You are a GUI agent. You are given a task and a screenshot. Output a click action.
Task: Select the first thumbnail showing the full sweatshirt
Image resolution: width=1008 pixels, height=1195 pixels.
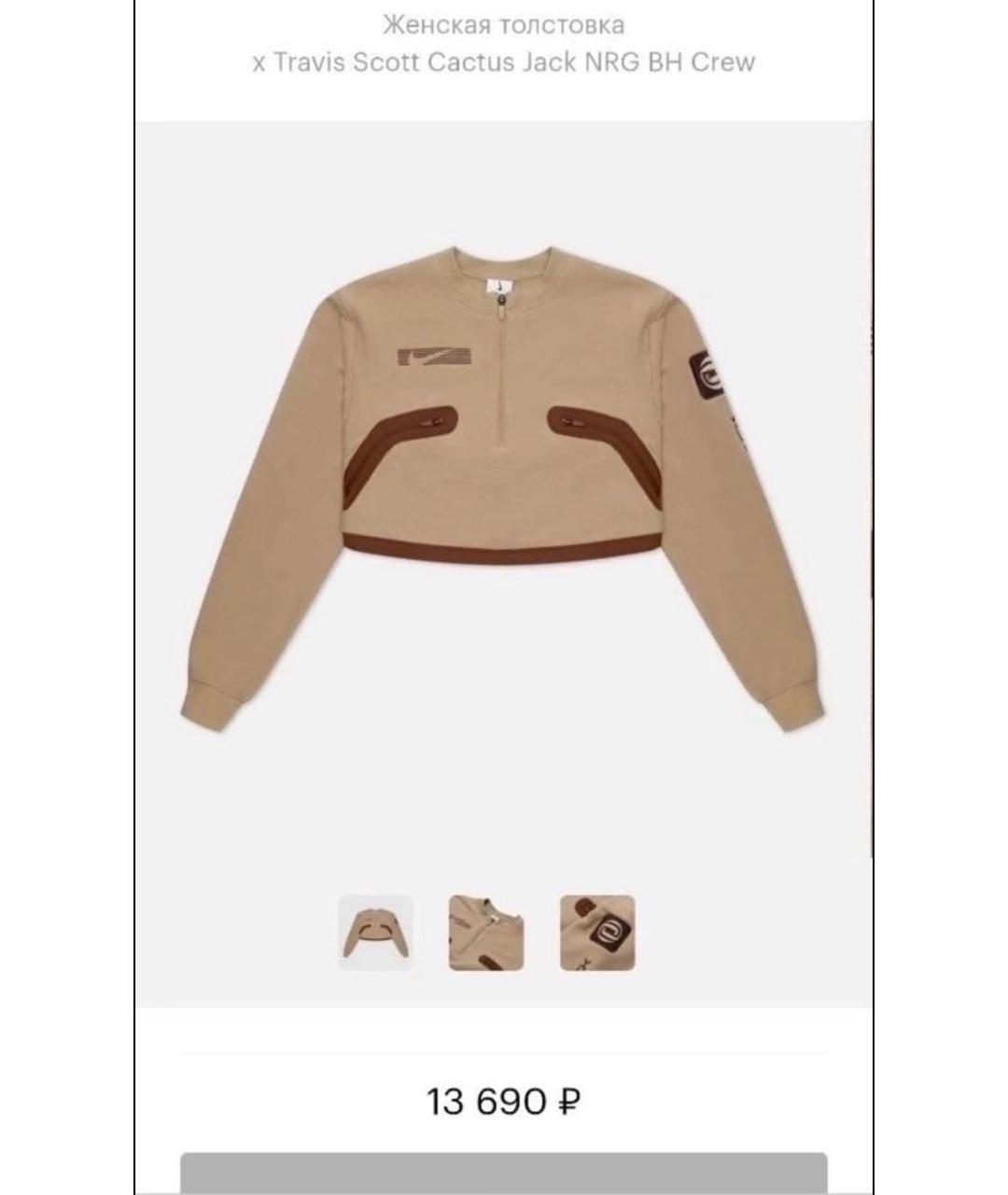(375, 933)
